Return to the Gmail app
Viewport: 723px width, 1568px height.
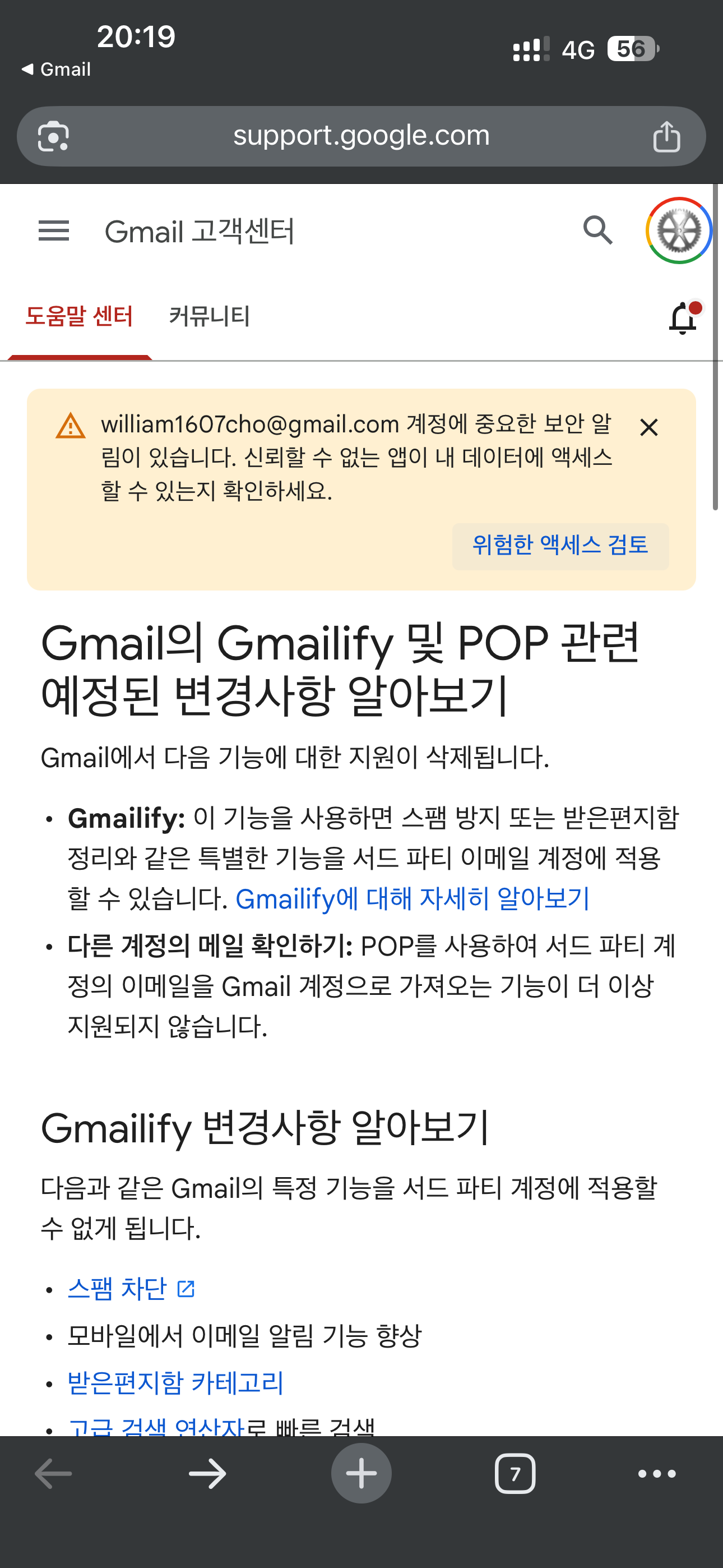(x=57, y=70)
